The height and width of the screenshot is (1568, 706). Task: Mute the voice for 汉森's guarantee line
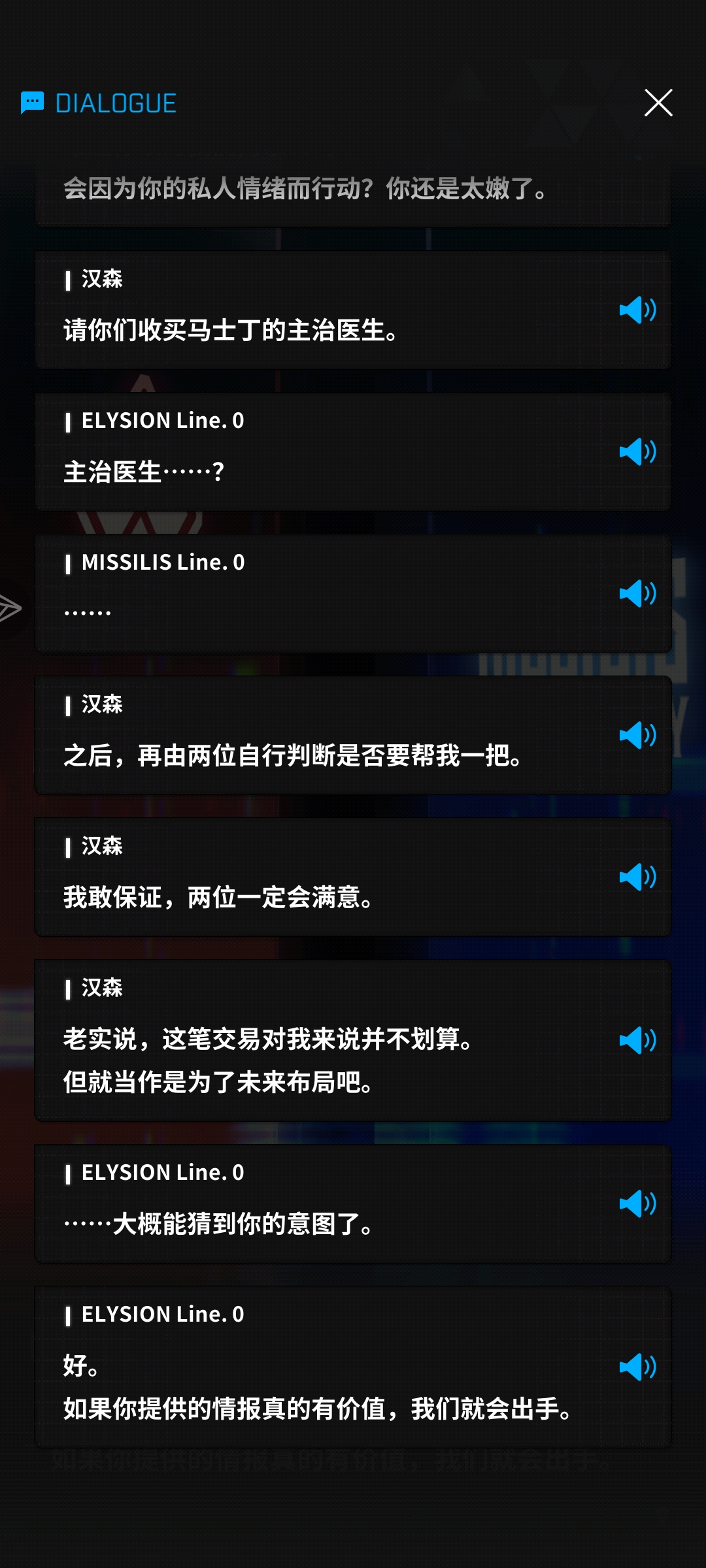click(x=637, y=877)
